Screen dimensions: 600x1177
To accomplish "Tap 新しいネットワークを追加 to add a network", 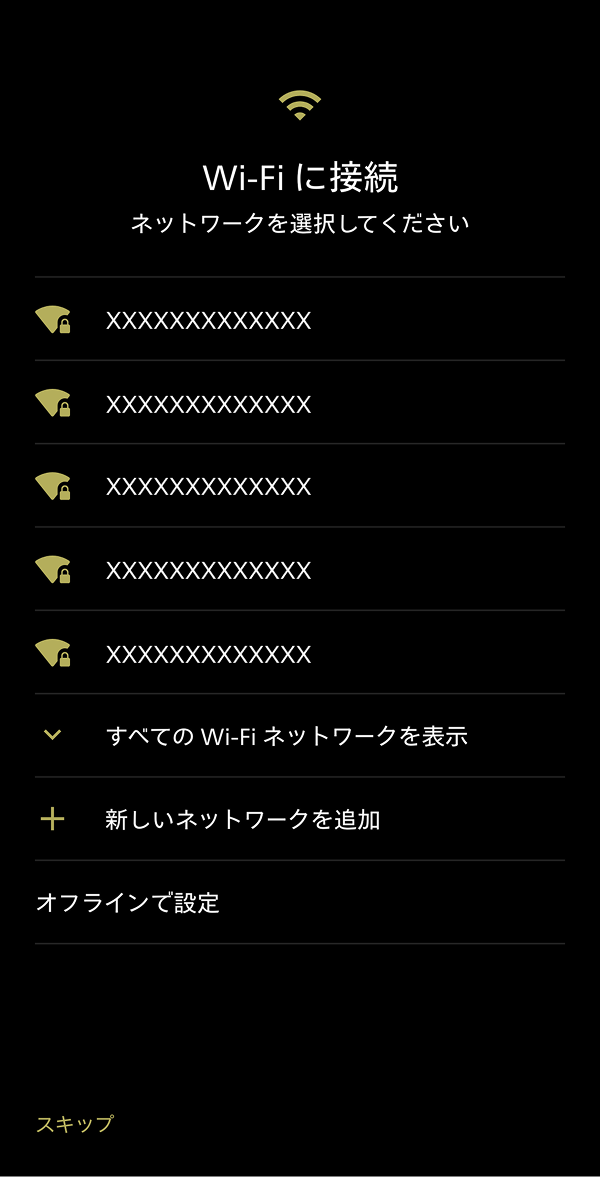I will click(x=243, y=820).
